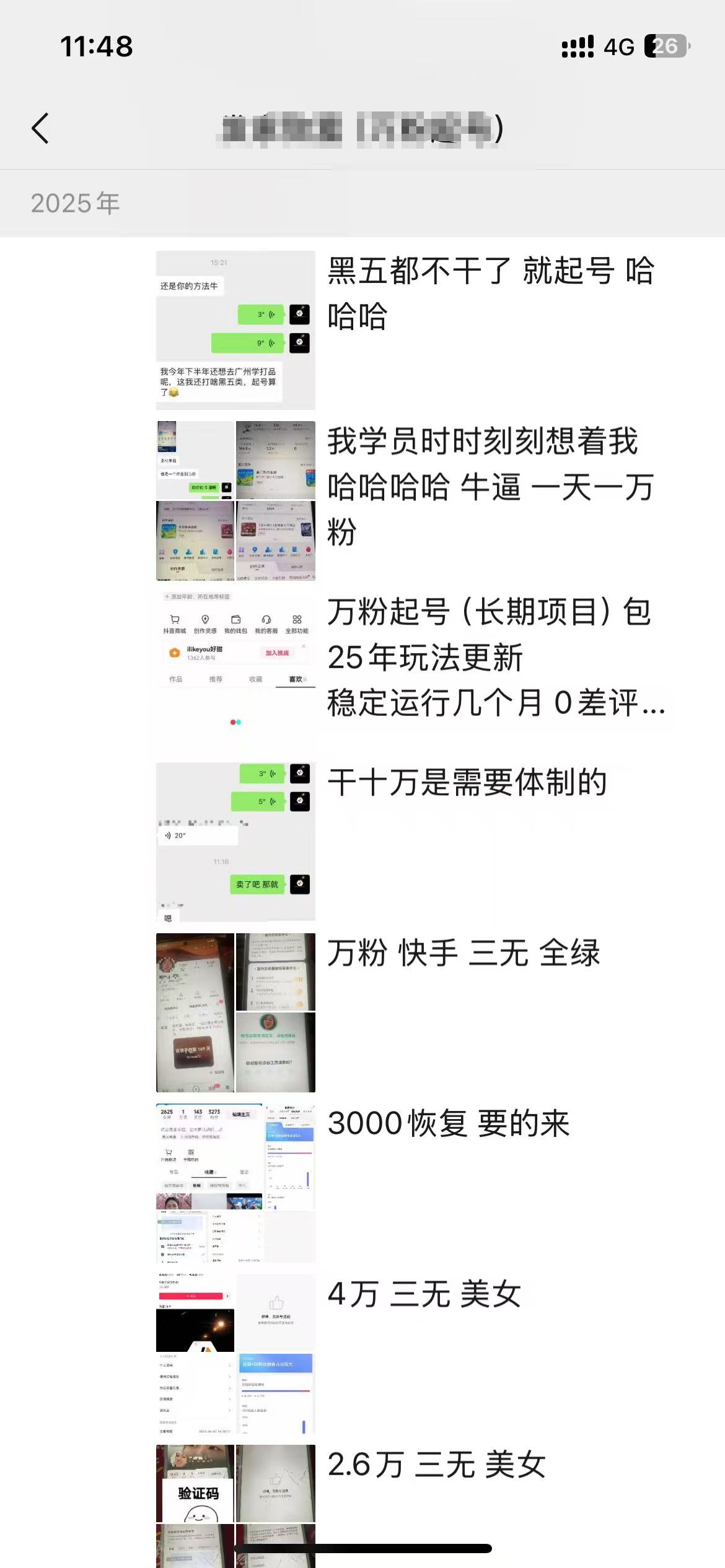View the image collage beside '3000 恢复 要的来'
The height and width of the screenshot is (1568, 725).
[235, 1183]
